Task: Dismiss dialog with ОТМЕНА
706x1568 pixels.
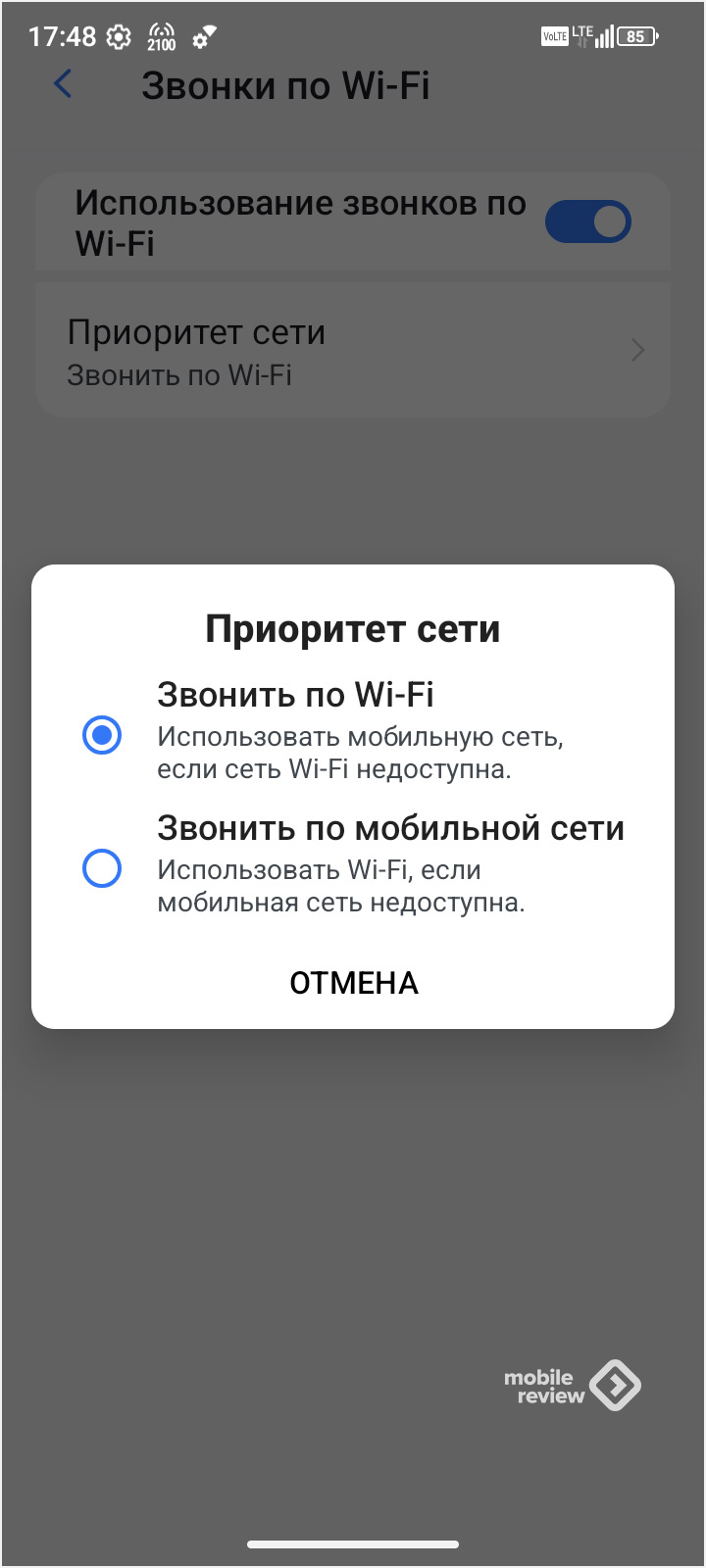Action: point(354,983)
